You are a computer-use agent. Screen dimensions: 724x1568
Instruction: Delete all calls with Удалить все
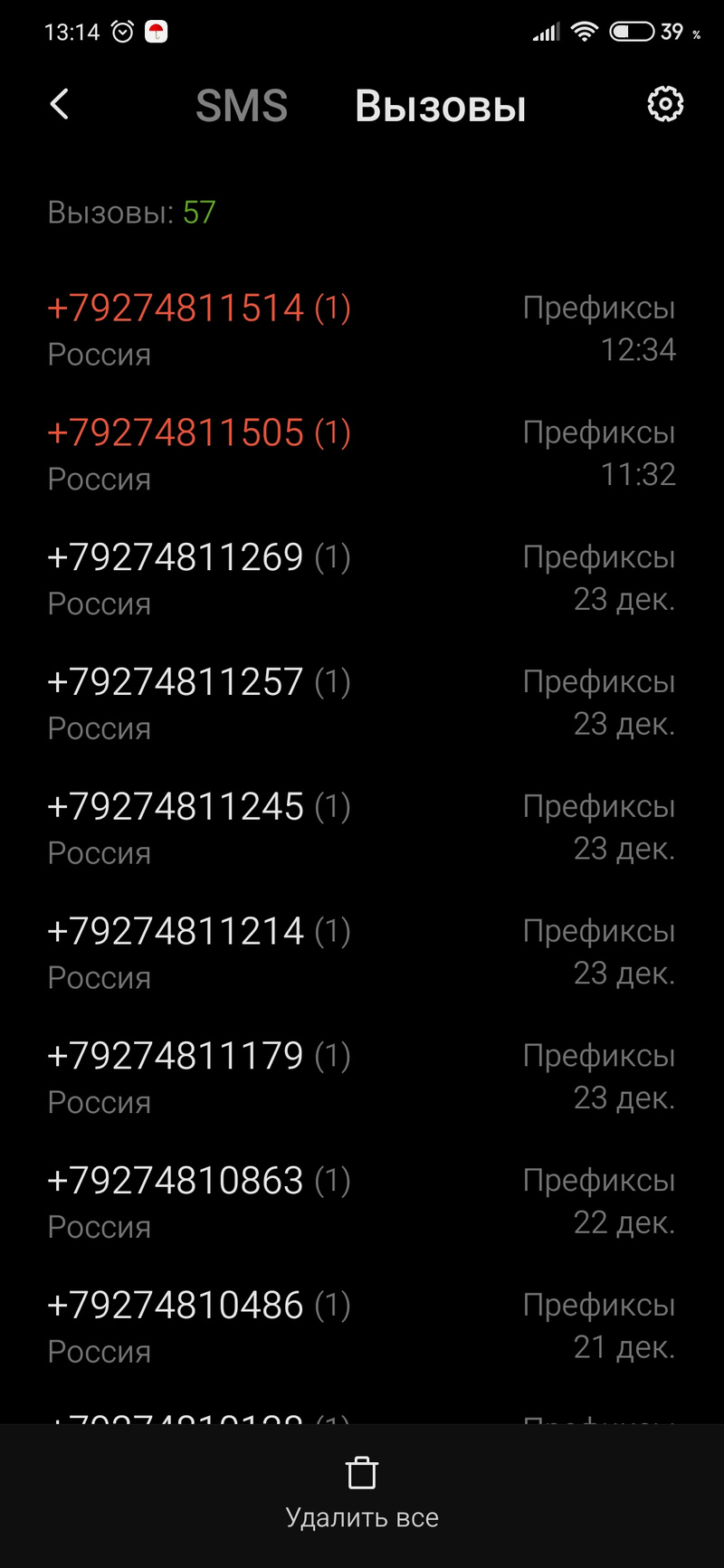coord(362,1494)
